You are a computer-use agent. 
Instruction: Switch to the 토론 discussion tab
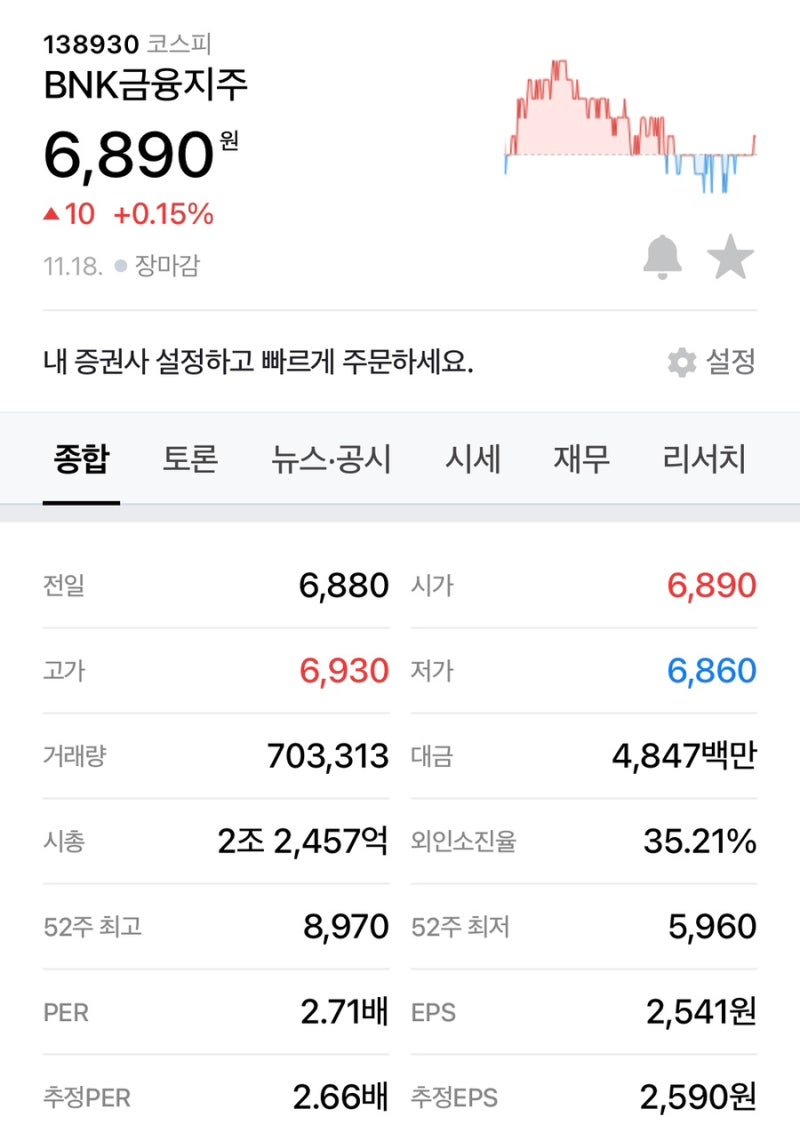pos(189,458)
